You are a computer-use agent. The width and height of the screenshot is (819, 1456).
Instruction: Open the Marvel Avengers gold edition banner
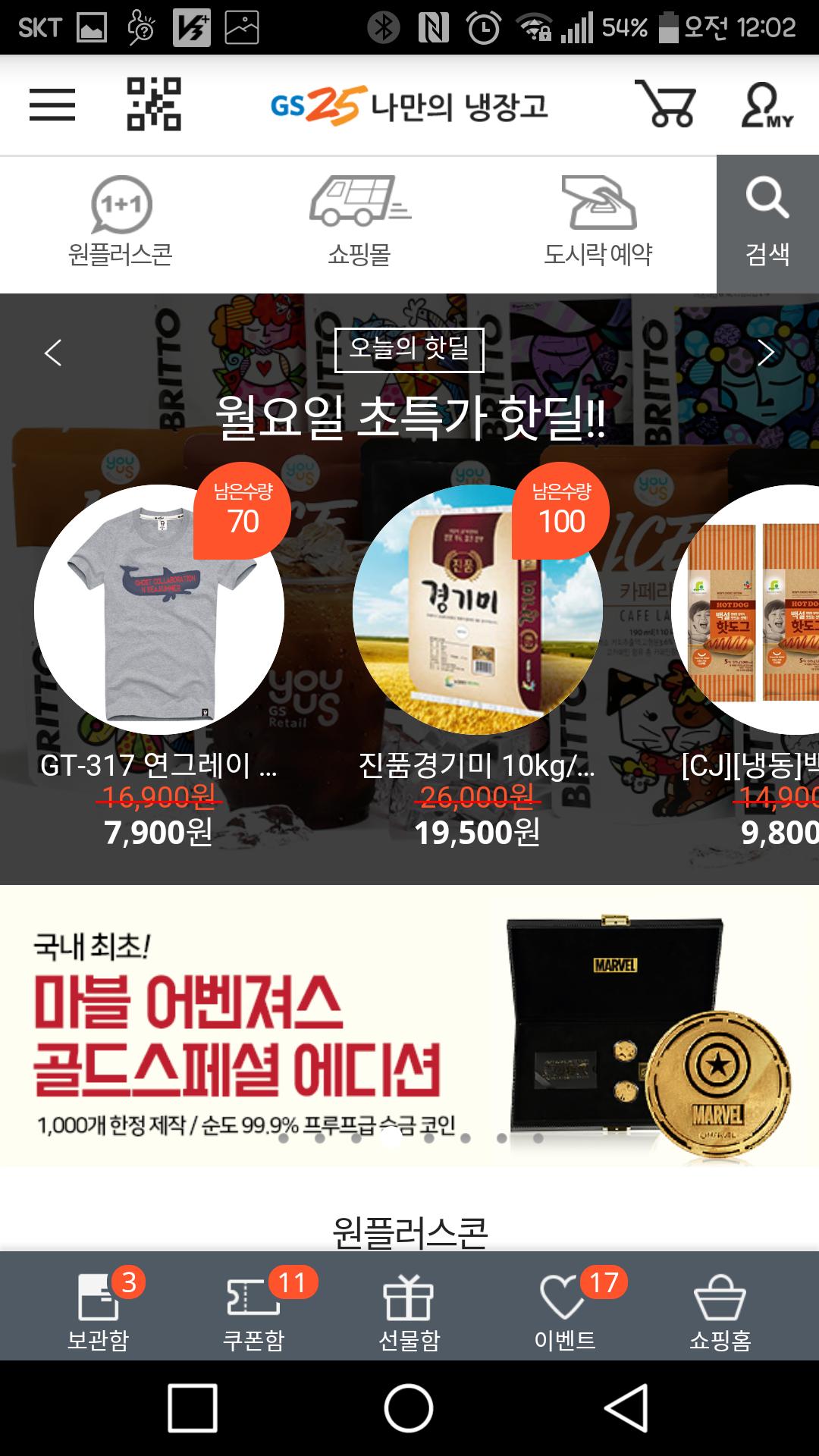point(409,1025)
